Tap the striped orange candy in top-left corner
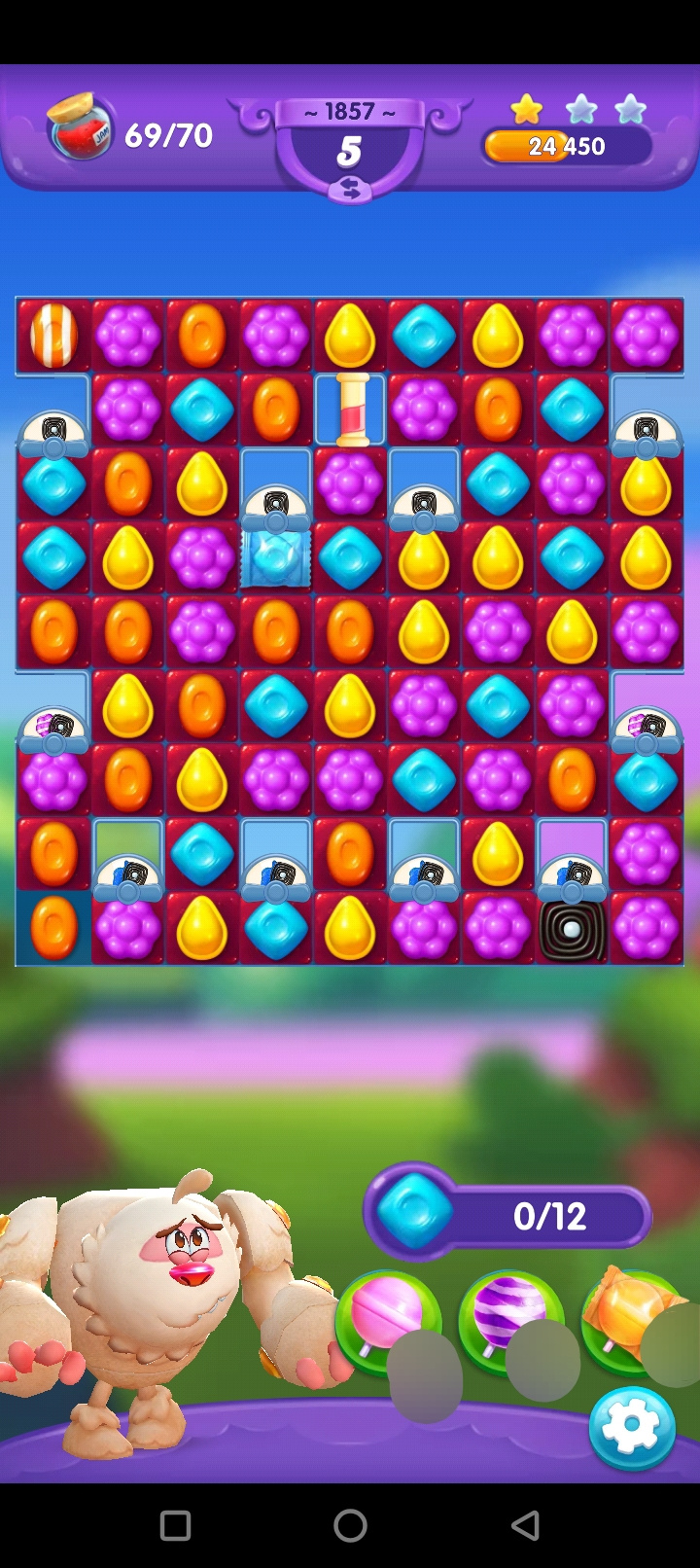 (x=53, y=336)
